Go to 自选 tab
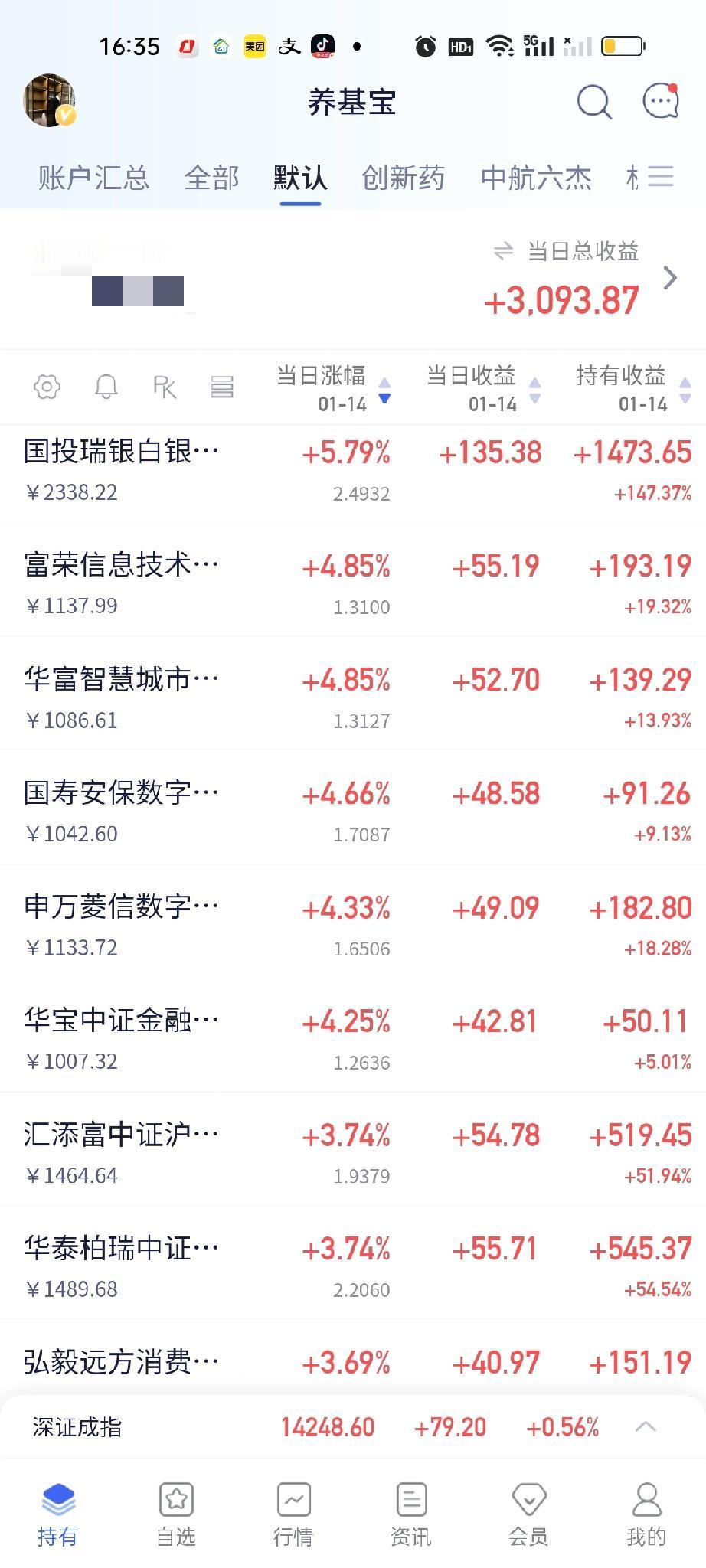This screenshot has height=1568, width=706. 176,1514
